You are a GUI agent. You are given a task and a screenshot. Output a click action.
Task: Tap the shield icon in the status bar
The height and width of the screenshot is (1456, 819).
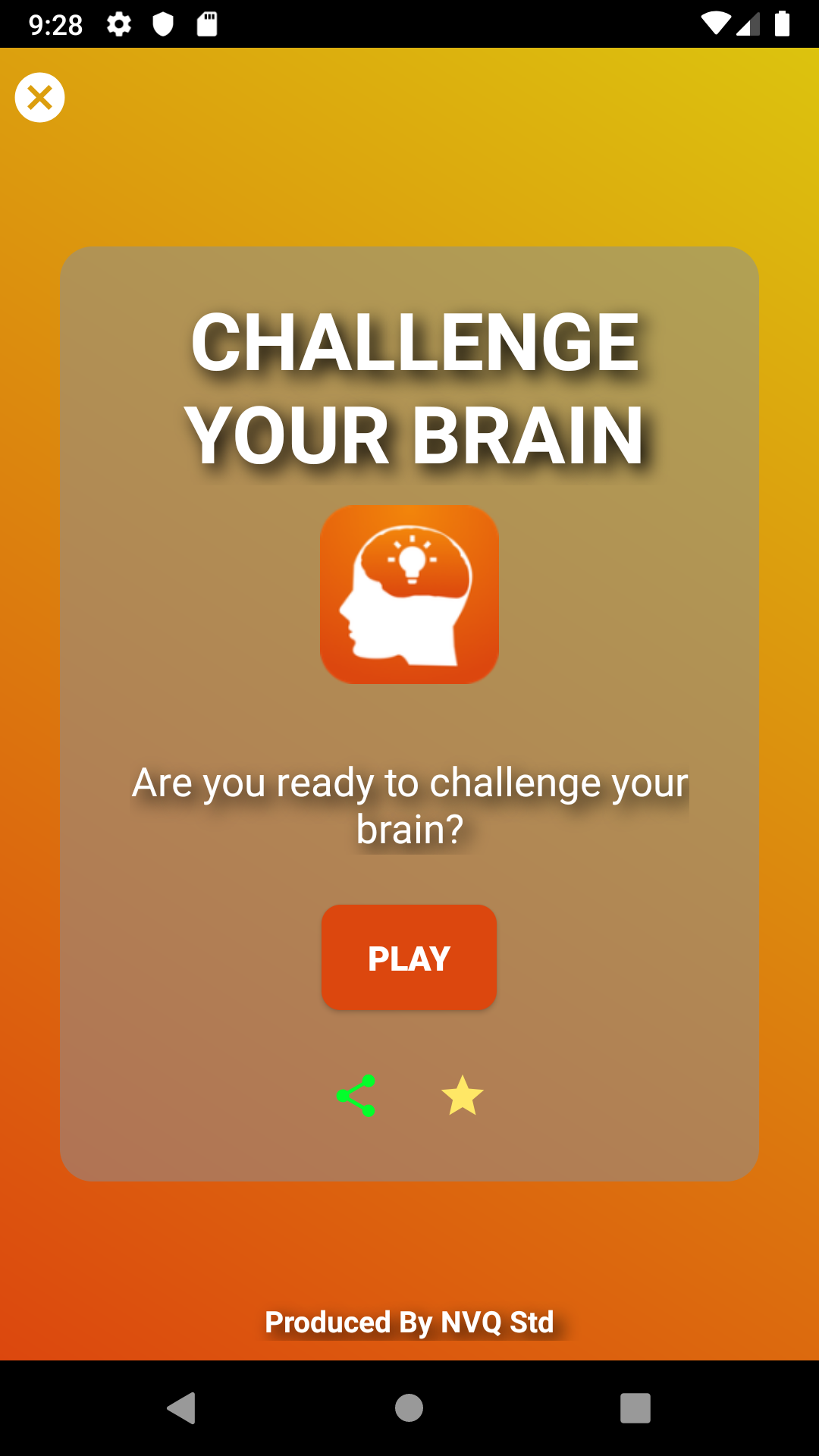(162, 24)
